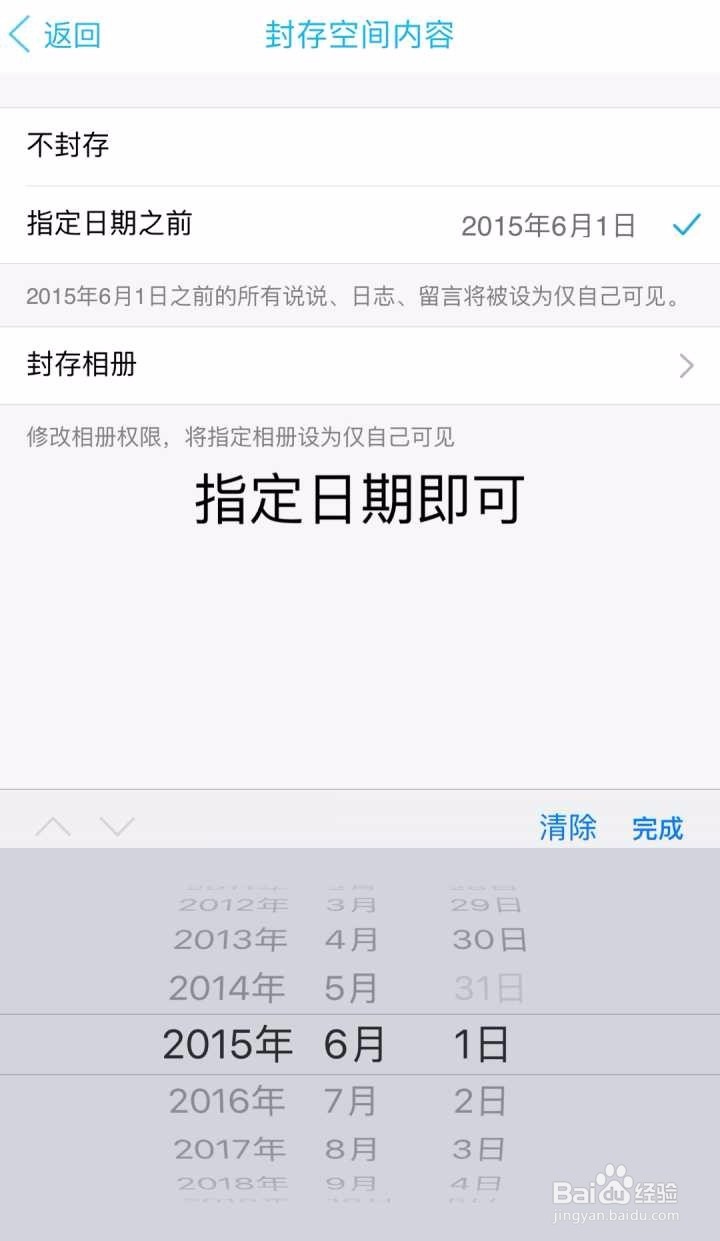The width and height of the screenshot is (720, 1241).
Task: Select 2016年 on the year wheel
Action: click(227, 1098)
